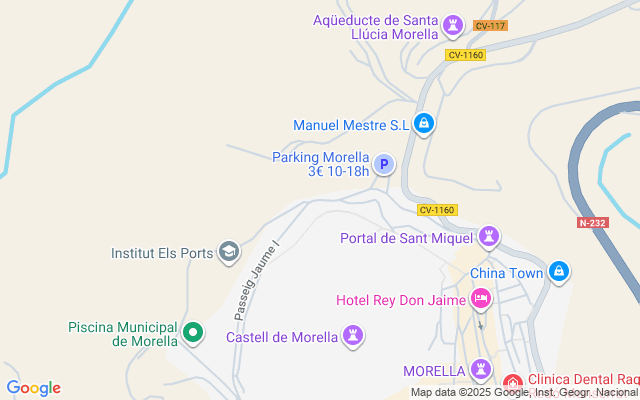Tap the Castell de Morella marker
640x400 pixels.
(x=353, y=336)
